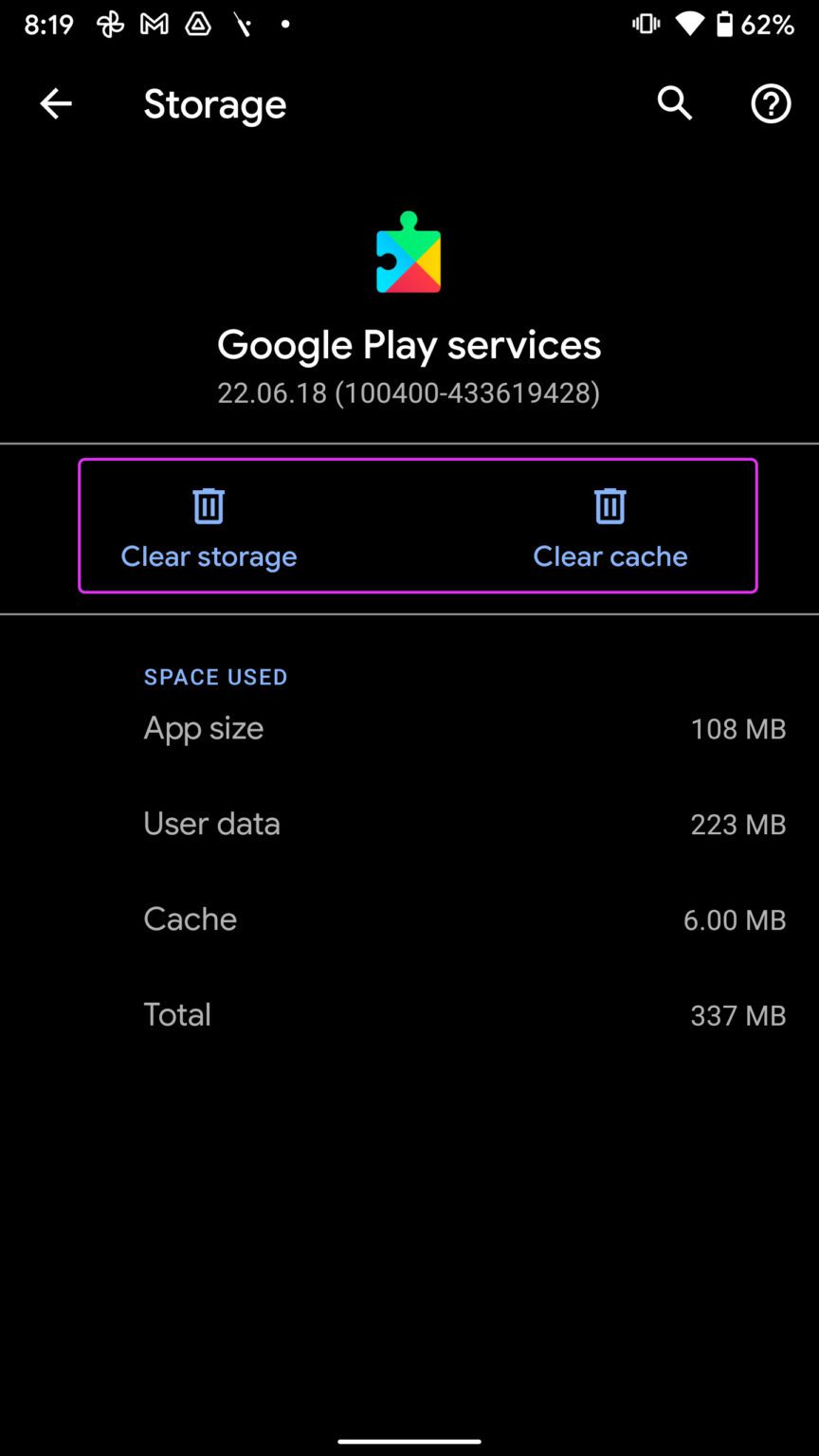
Task: Tap the Google Drive notification icon
Action: [197, 25]
